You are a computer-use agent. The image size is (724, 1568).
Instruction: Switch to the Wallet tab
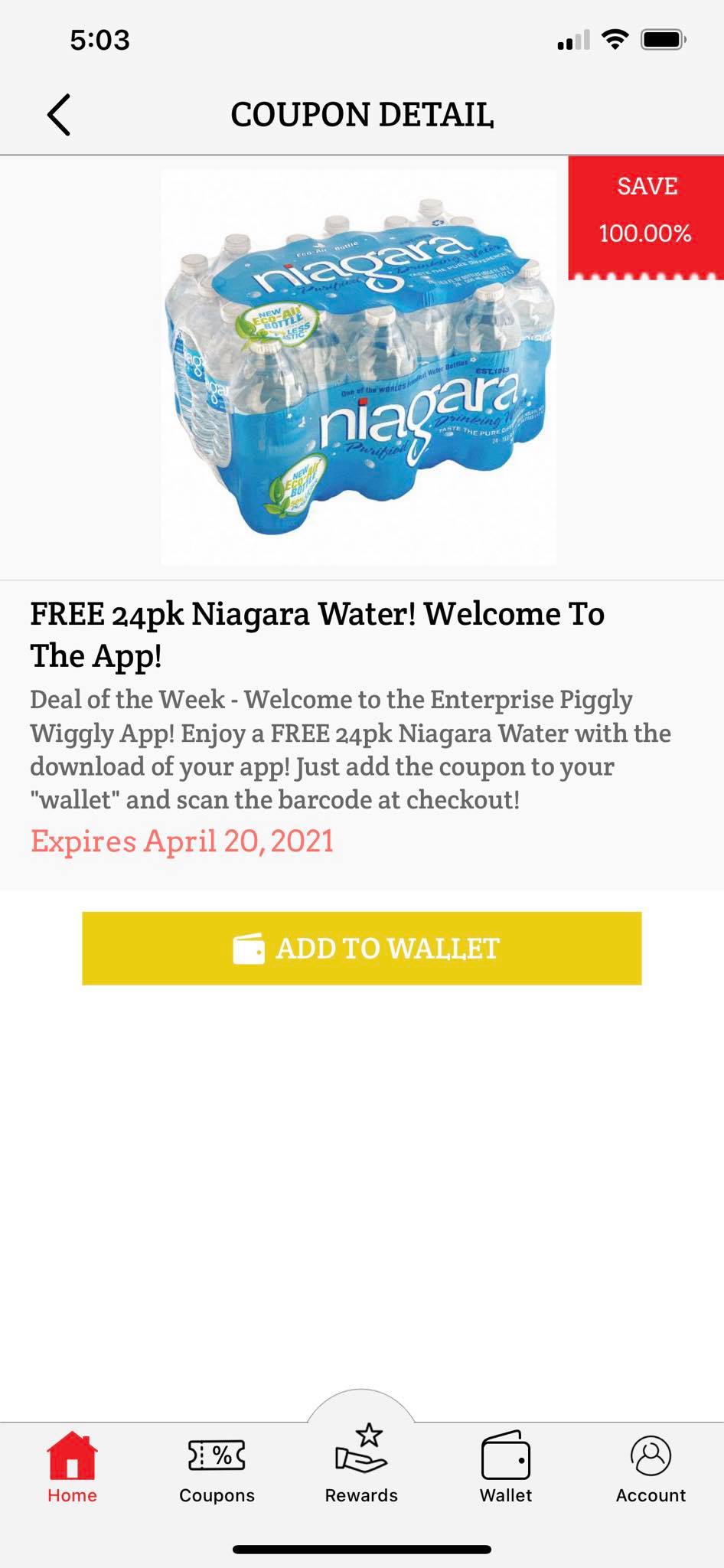click(x=506, y=1468)
